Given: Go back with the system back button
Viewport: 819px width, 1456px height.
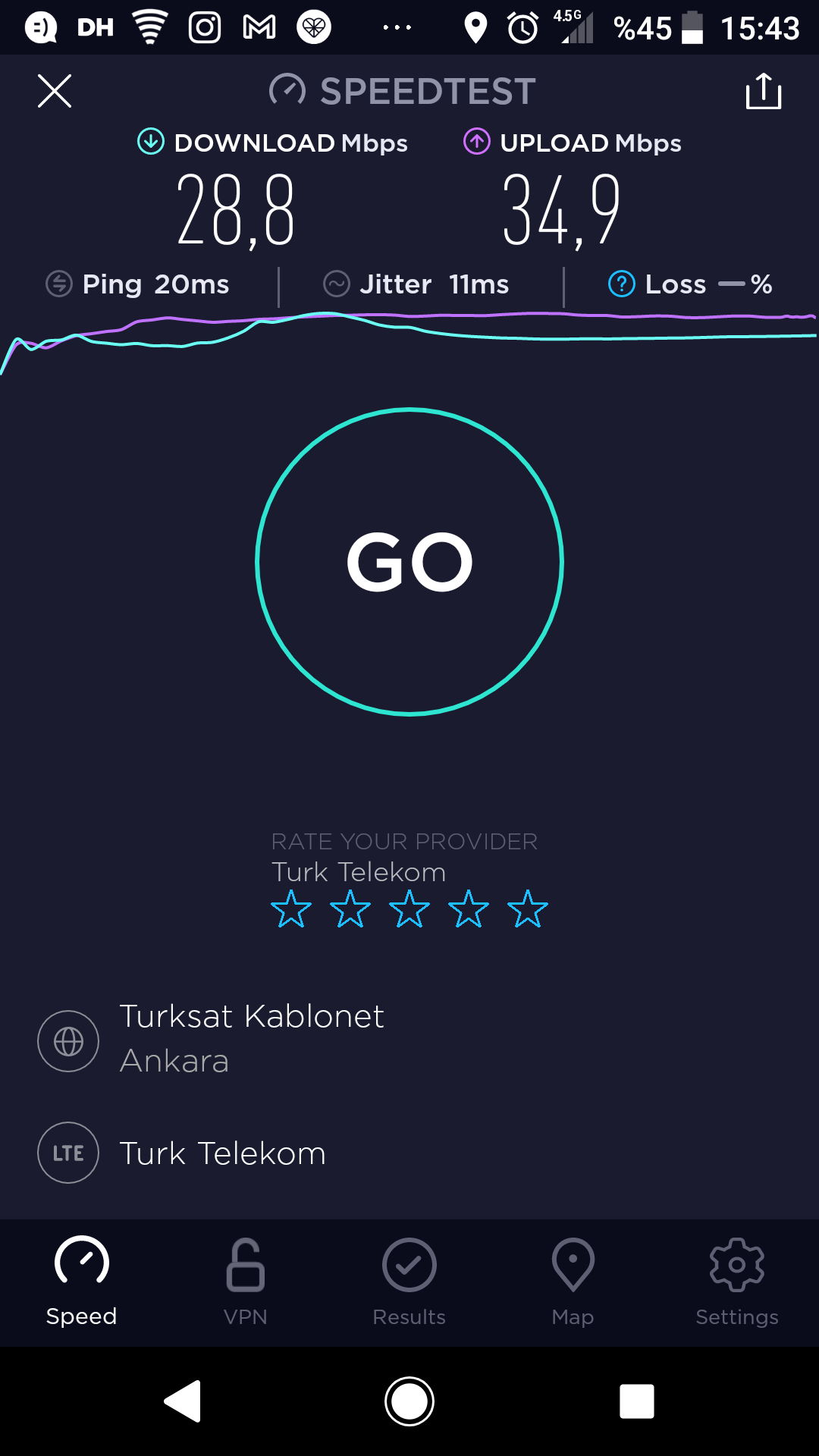Looking at the screenshot, I should pos(183,1401).
